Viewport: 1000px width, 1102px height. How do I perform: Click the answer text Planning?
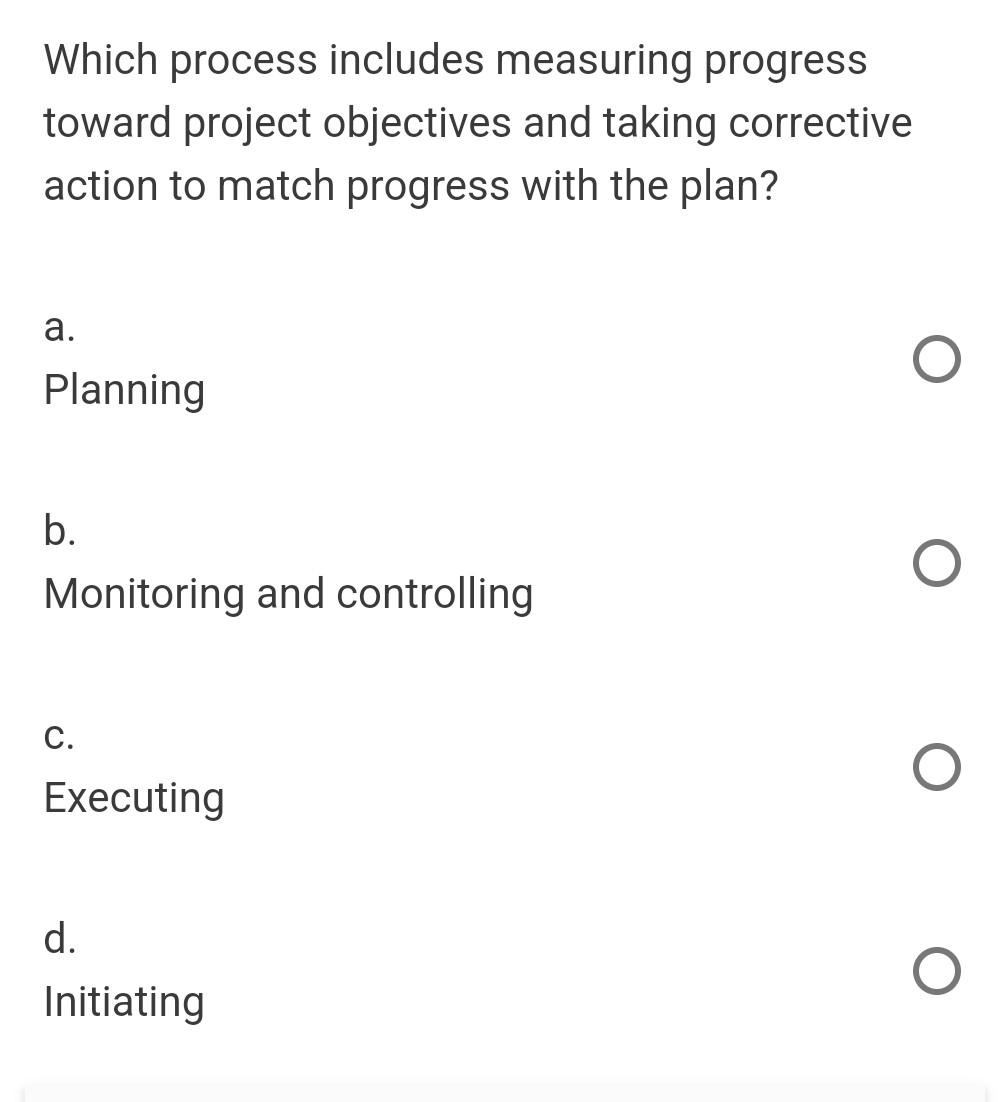123,391
